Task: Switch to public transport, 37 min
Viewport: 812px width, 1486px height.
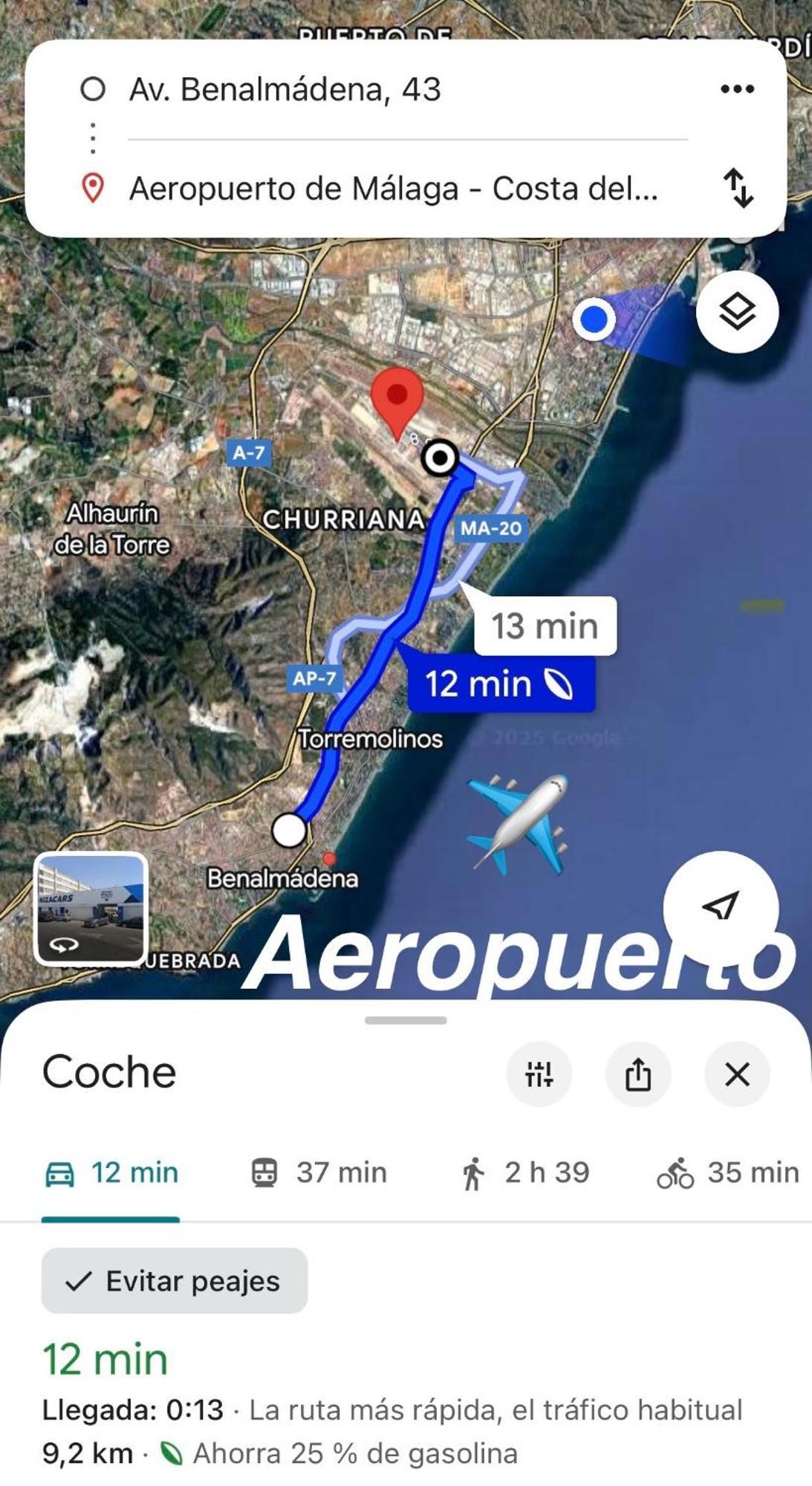Action: click(317, 1173)
